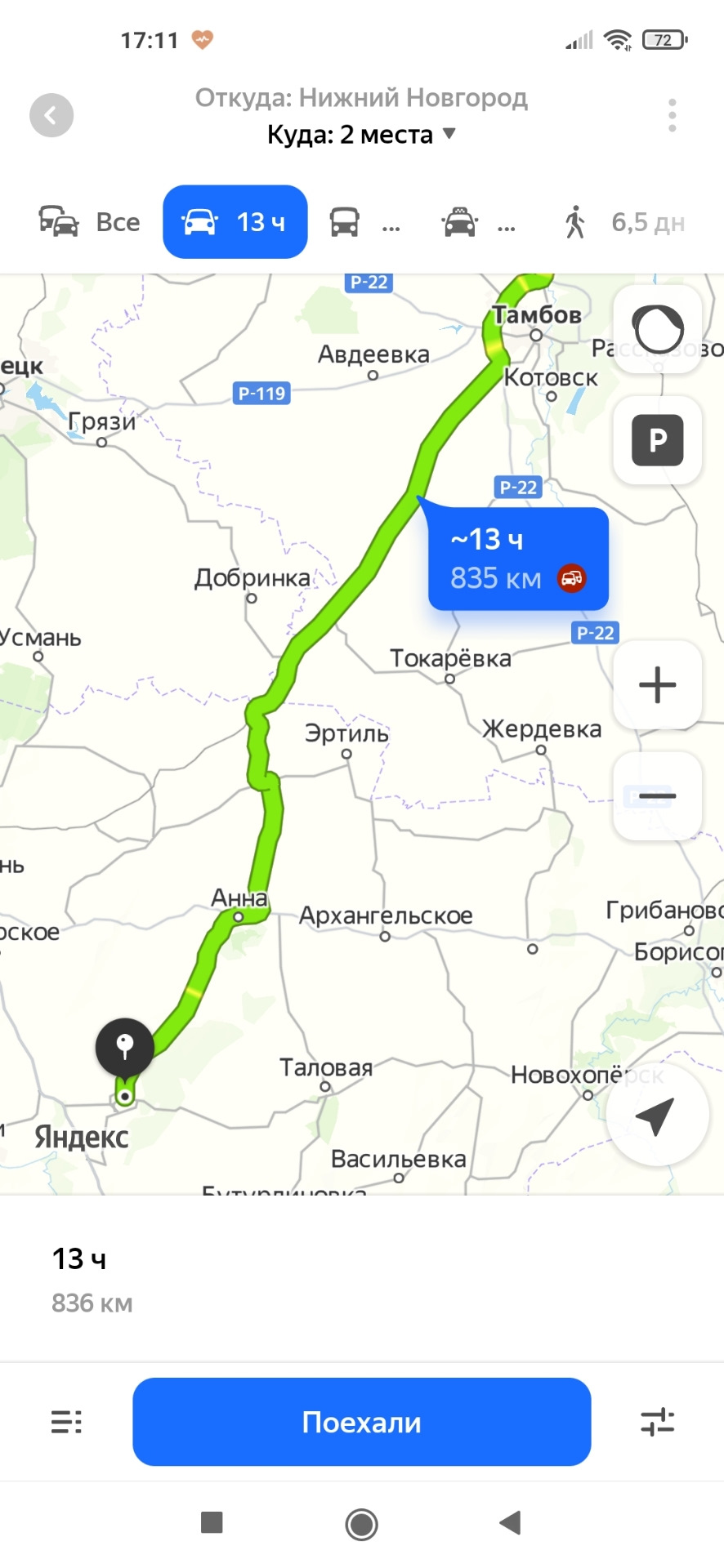Zoom out of the map
Image resolution: width=724 pixels, height=1568 pixels.
tap(658, 795)
